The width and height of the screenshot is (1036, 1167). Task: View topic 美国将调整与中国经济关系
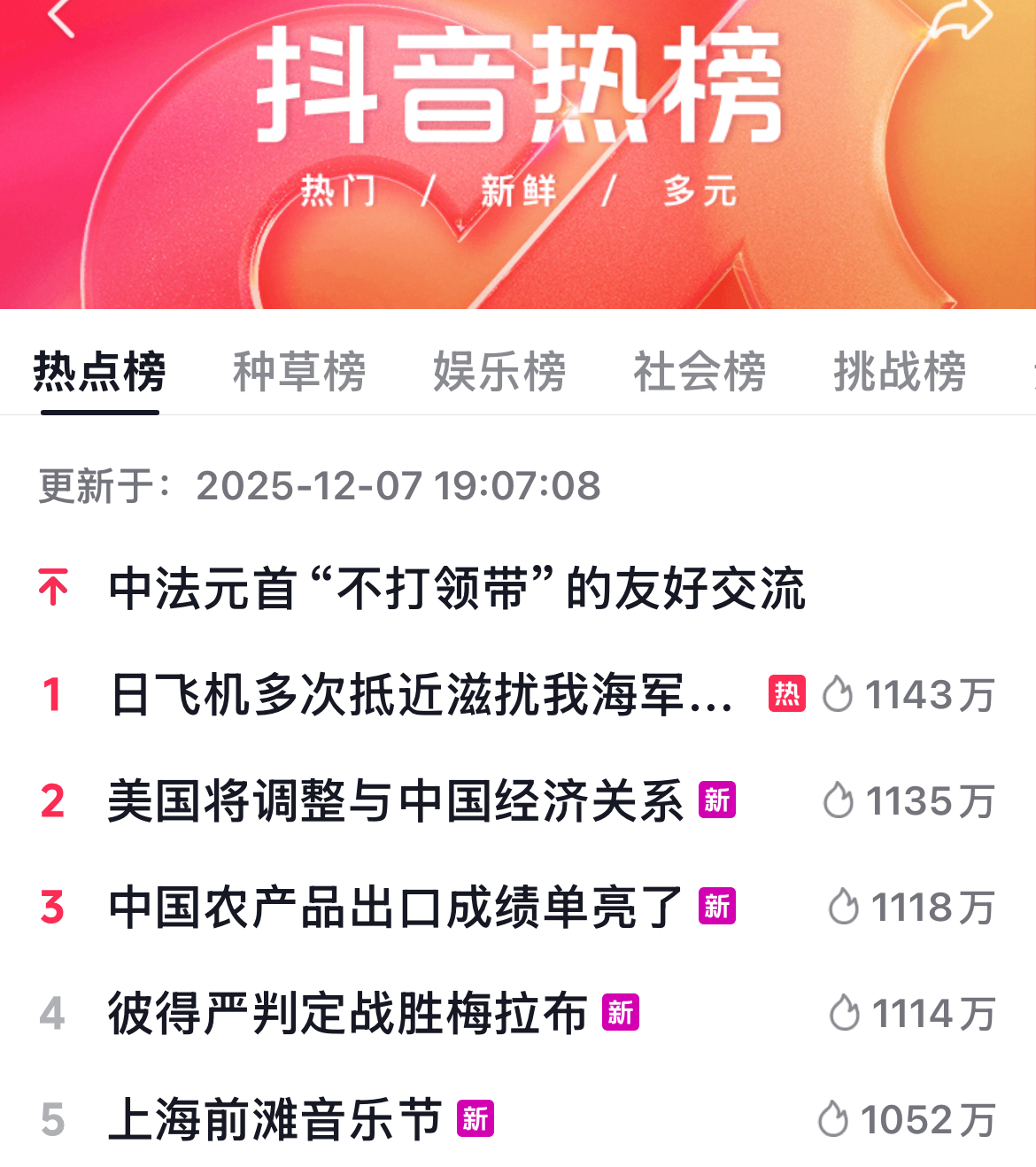[x=395, y=801]
